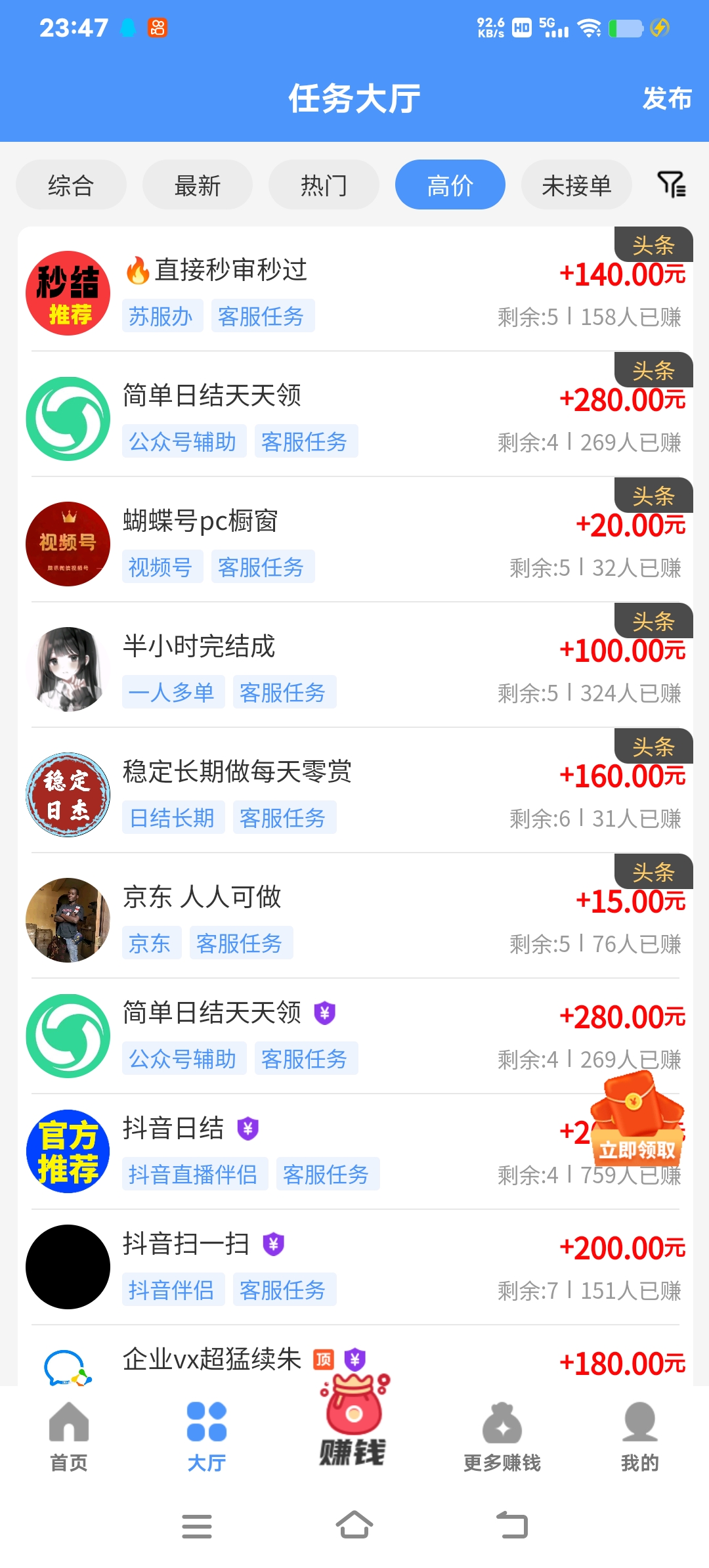The height and width of the screenshot is (1568, 709).
Task: Tap the 发布 button in the header
Action: (666, 98)
